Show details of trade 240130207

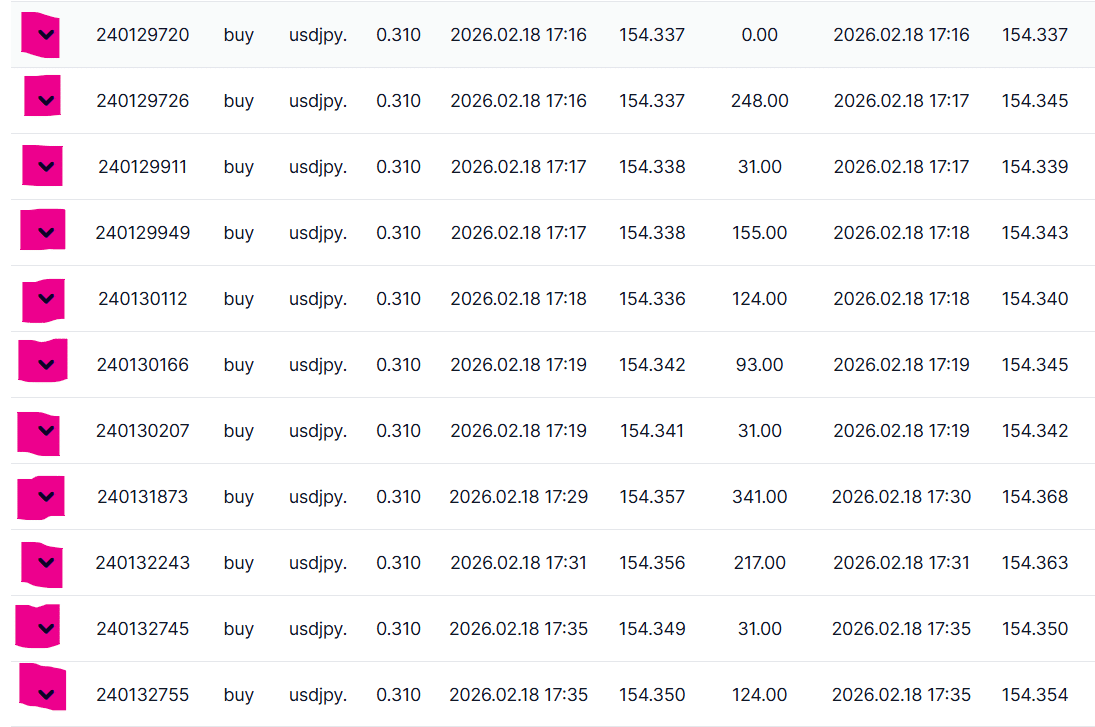pos(42,431)
